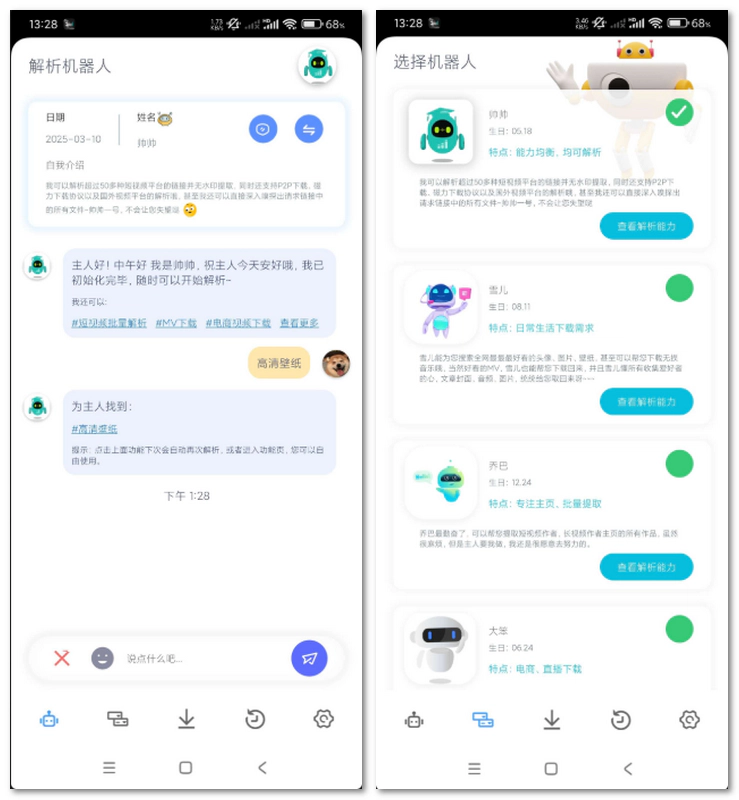Tap the 查看更多 link
Viewport: 739px width, 800px height.
299,323
